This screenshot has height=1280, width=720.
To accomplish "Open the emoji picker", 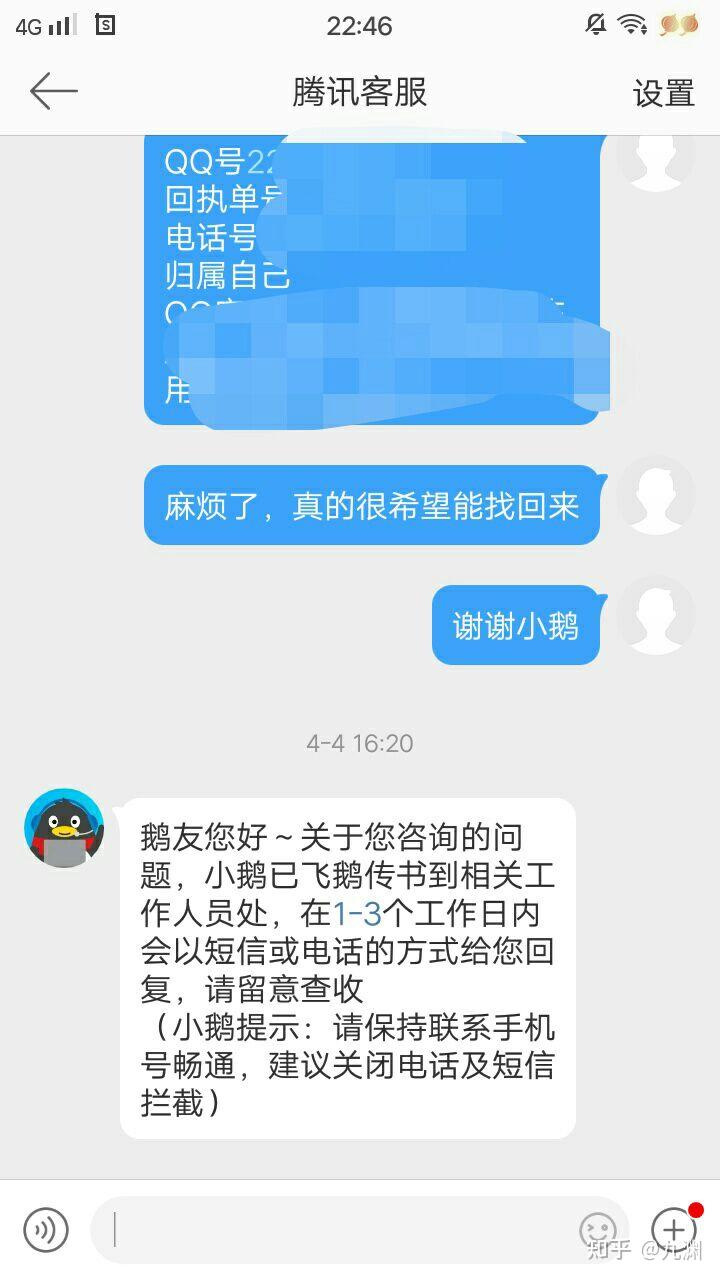I will [598, 1229].
